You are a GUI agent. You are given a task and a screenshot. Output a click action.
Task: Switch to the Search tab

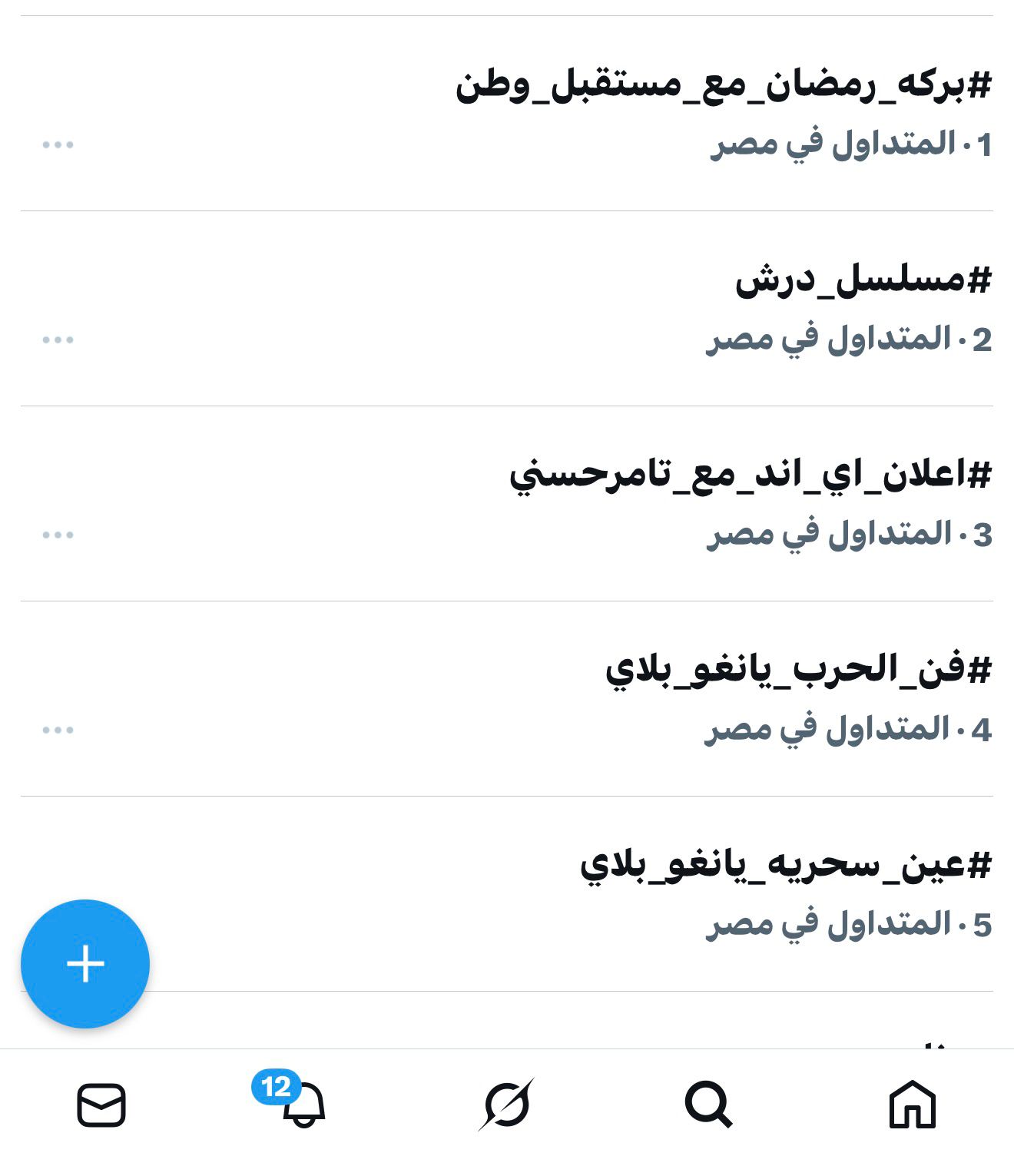[x=708, y=1105]
